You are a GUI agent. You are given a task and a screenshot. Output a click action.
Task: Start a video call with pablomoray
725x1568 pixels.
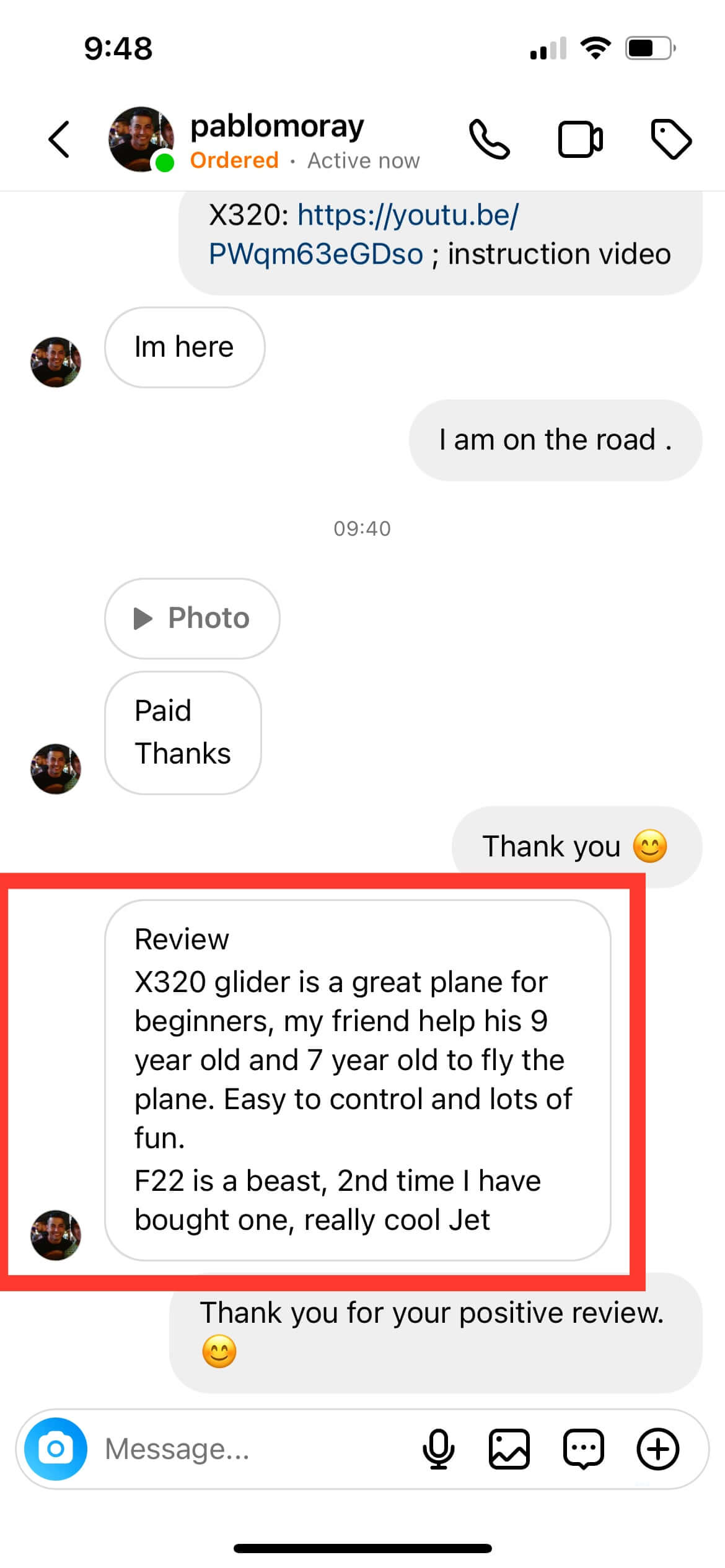coord(580,139)
